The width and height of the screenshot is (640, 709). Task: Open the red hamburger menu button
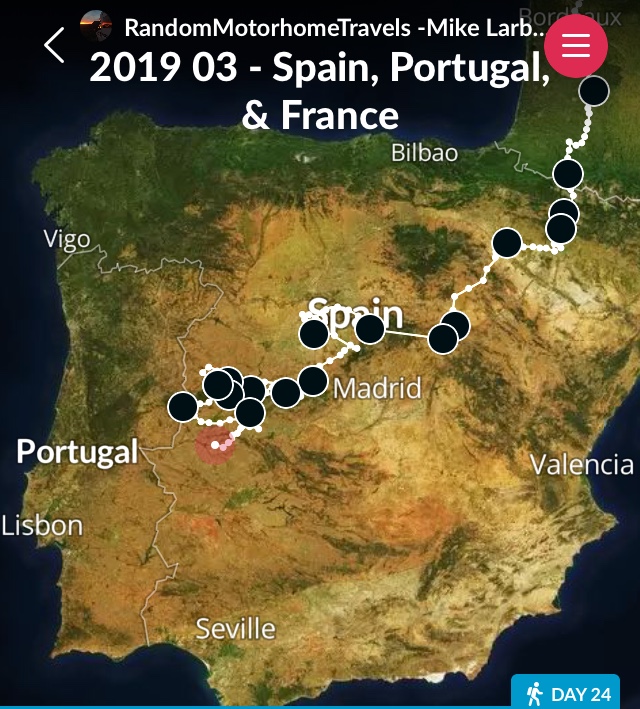[x=576, y=46]
